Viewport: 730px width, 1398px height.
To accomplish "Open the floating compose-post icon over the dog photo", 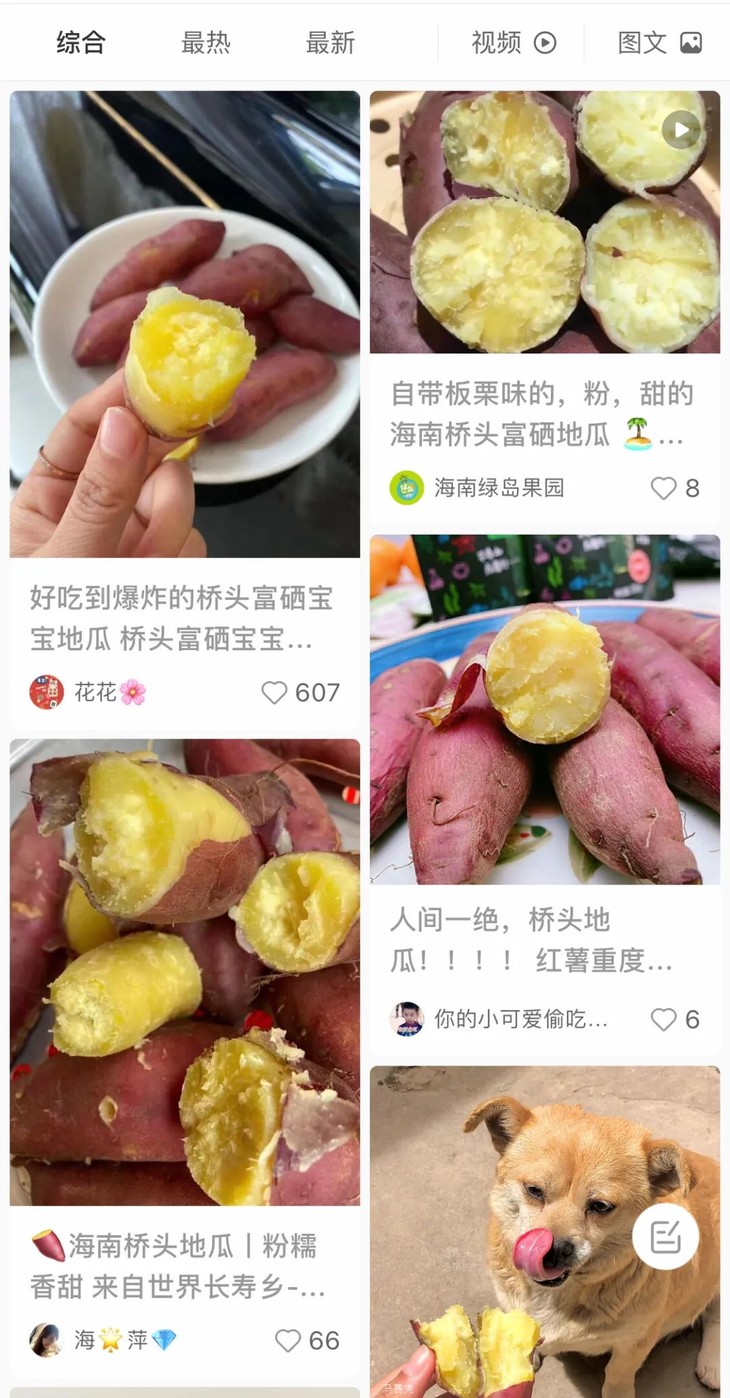I will click(x=666, y=1236).
